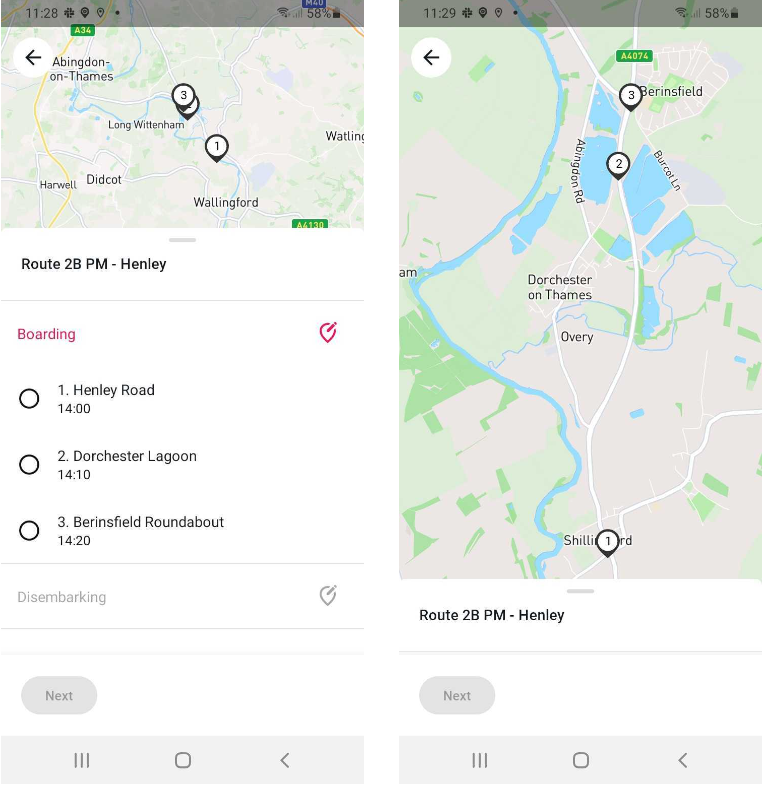The image size is (762, 788).
Task: Tap map pin 2 near Abingdon Rd
Action: click(x=618, y=165)
